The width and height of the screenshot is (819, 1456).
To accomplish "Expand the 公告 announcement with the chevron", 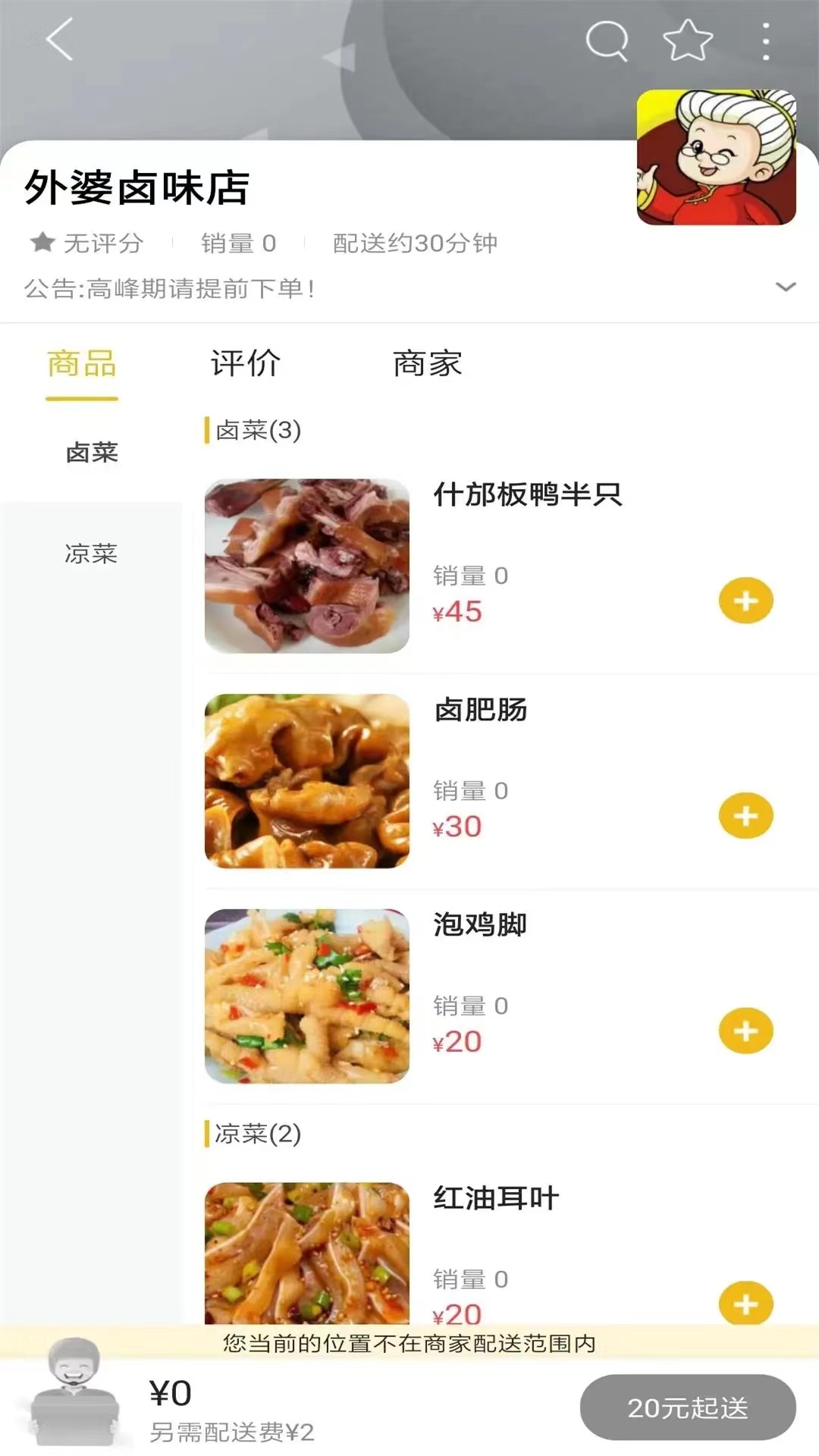I will tap(785, 287).
